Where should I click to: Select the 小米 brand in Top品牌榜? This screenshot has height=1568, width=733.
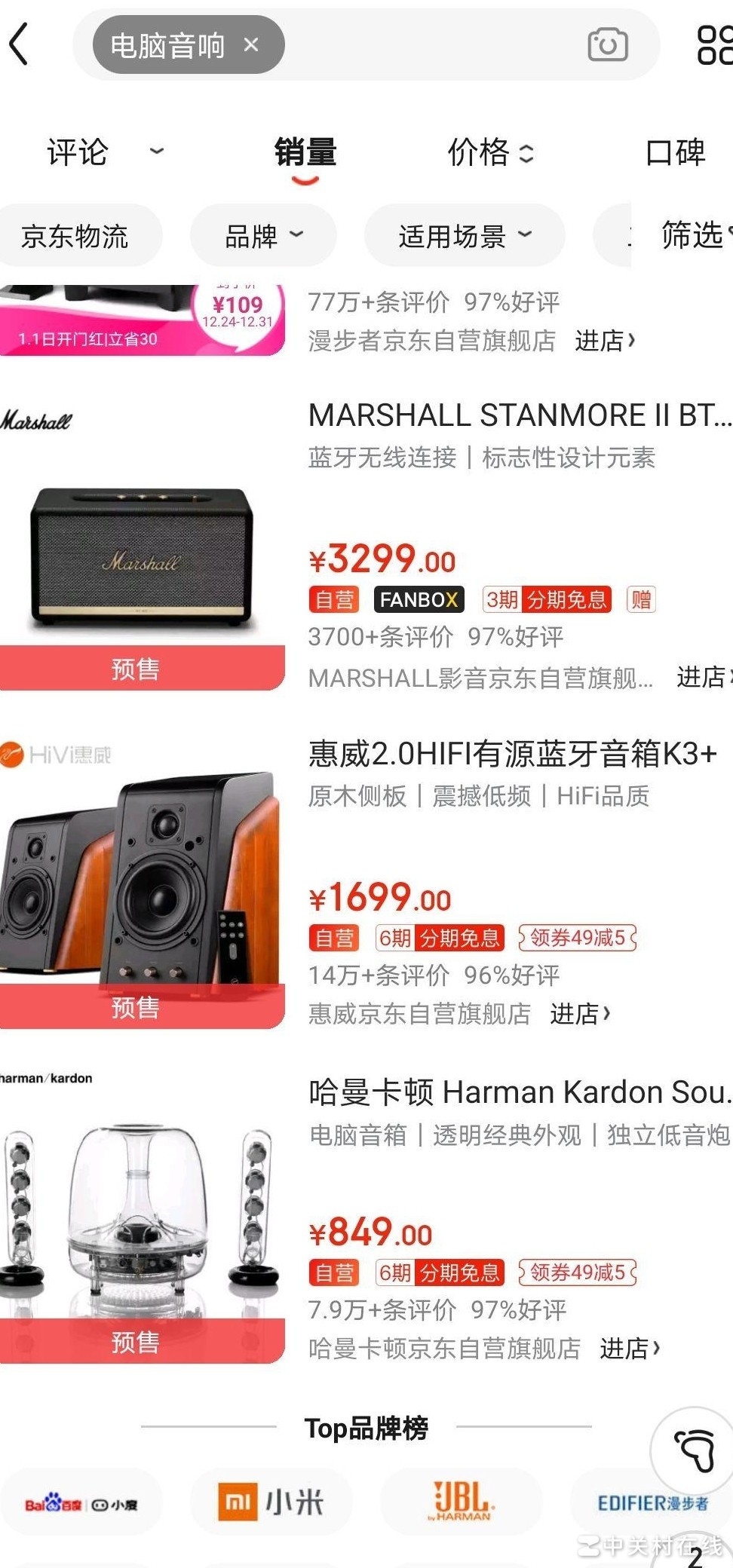click(270, 1503)
